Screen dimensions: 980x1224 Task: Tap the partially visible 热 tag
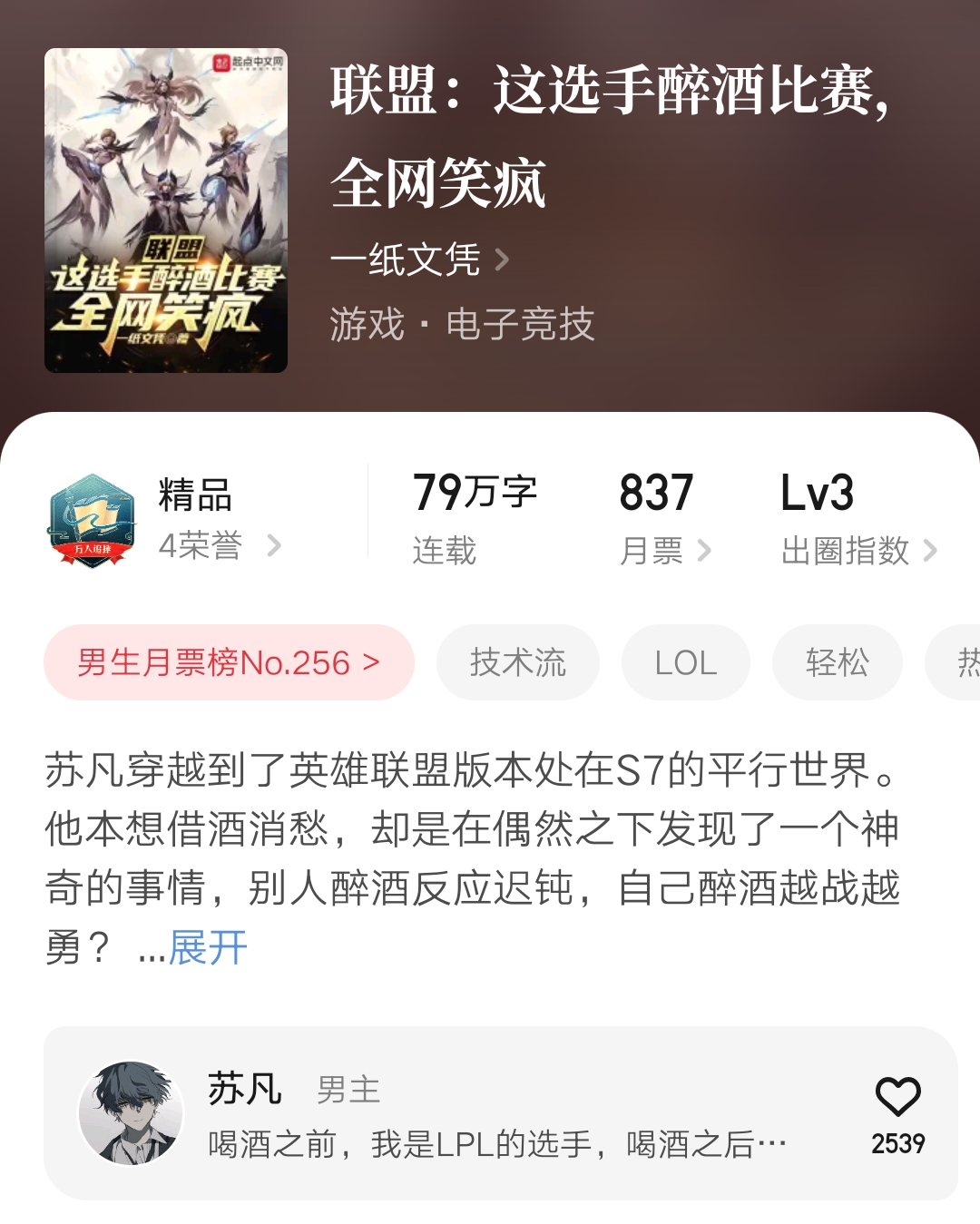(965, 663)
